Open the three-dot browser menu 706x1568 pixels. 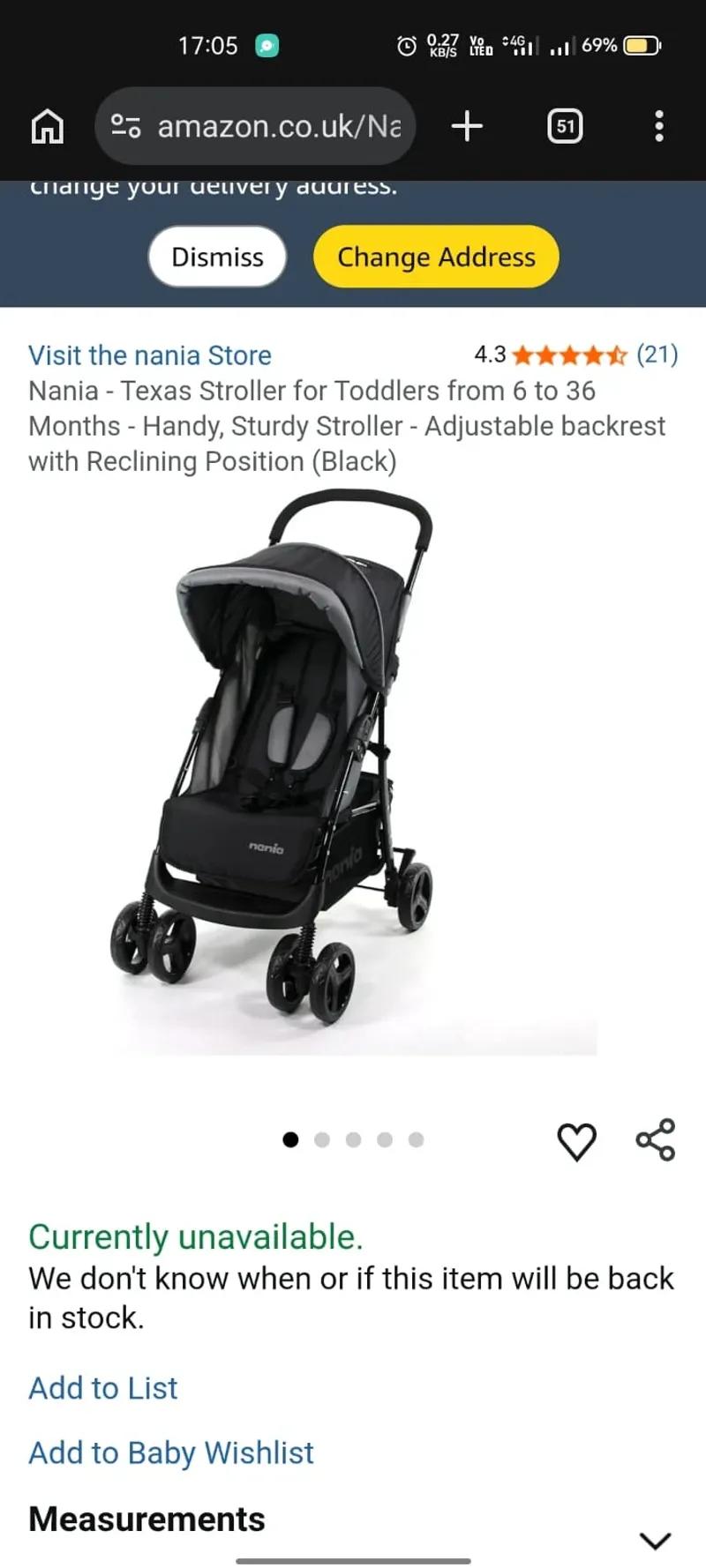coord(658,126)
